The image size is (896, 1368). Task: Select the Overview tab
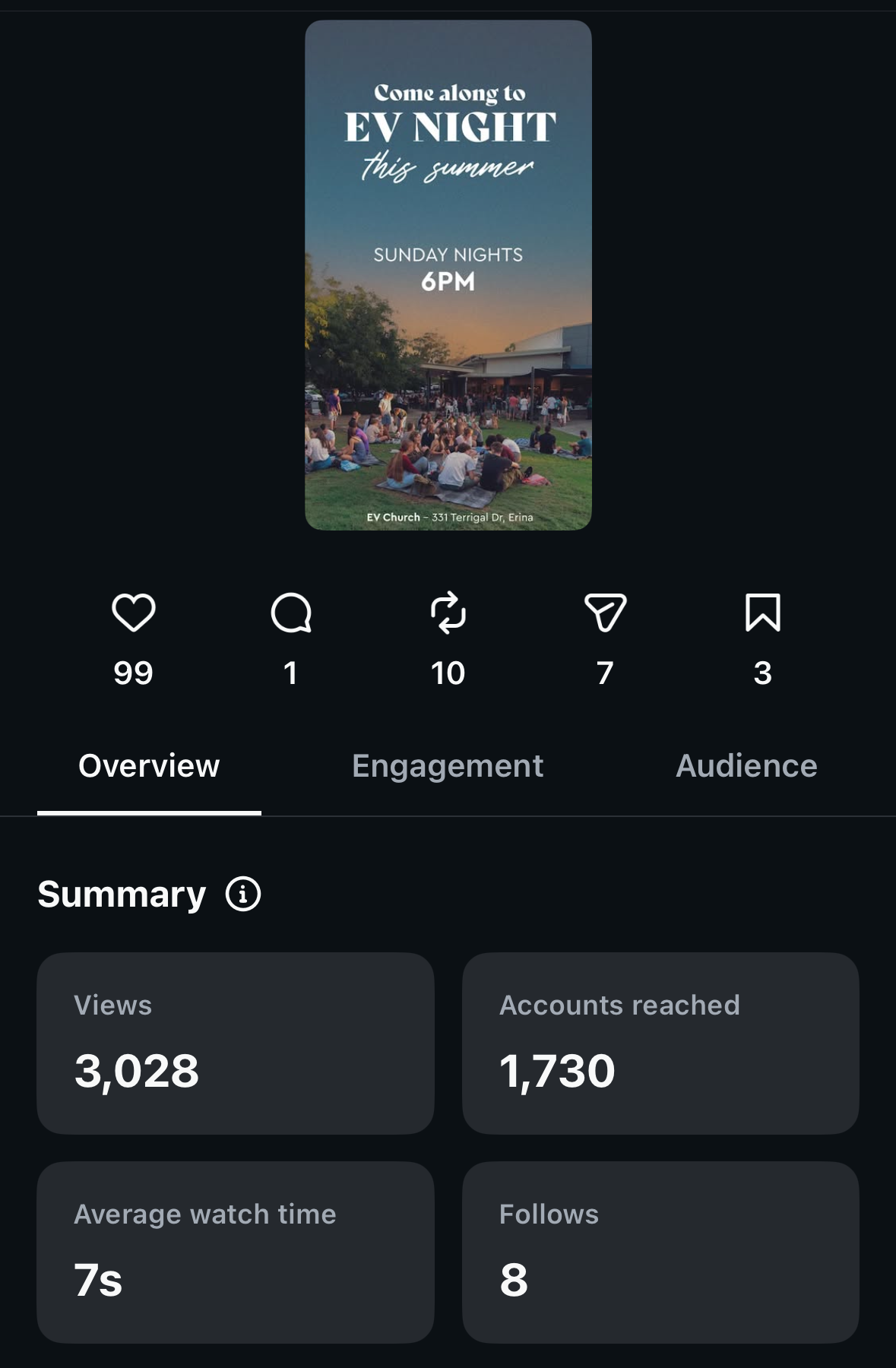pyautogui.click(x=149, y=766)
